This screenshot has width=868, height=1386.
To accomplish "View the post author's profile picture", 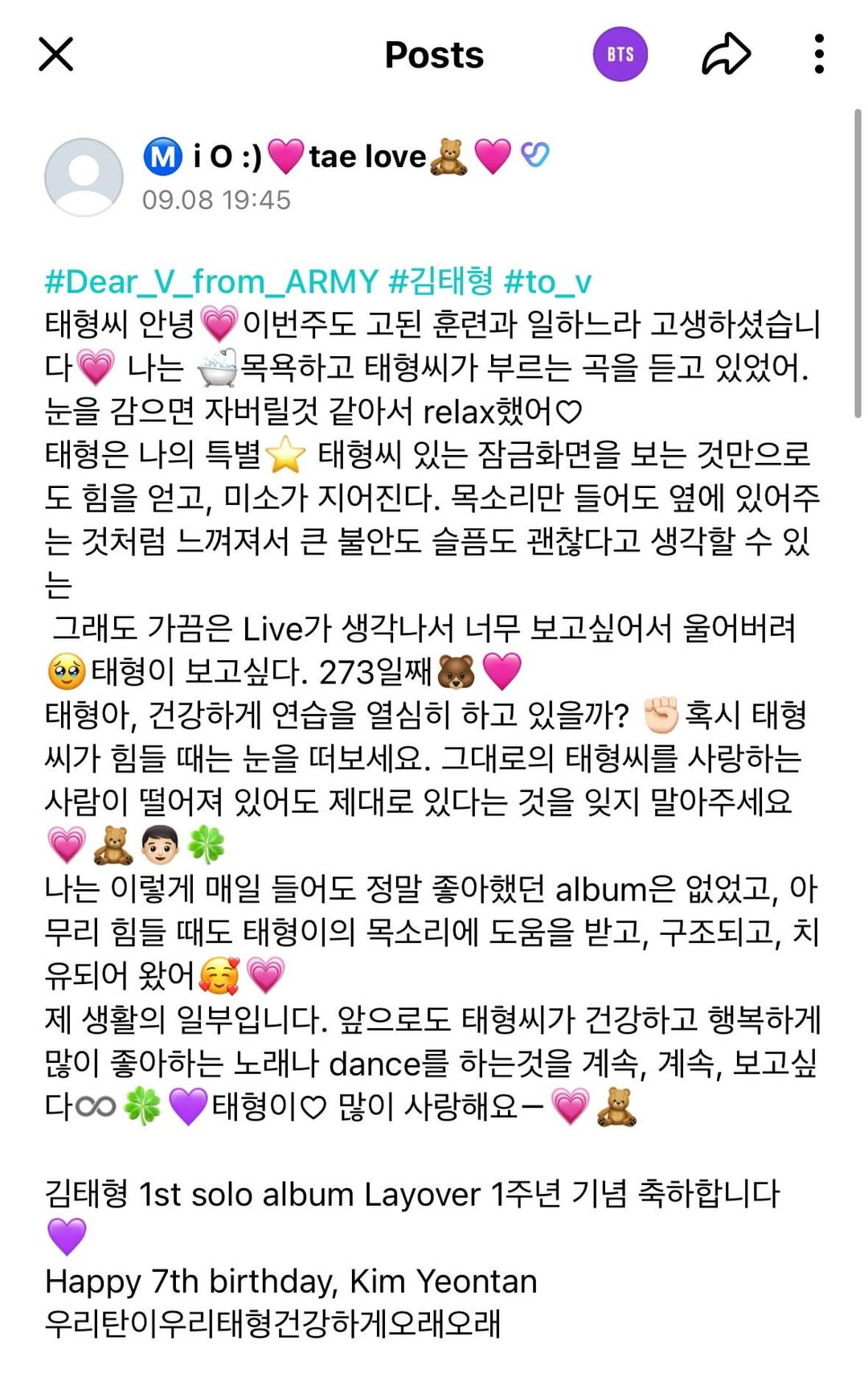I will coord(84,177).
